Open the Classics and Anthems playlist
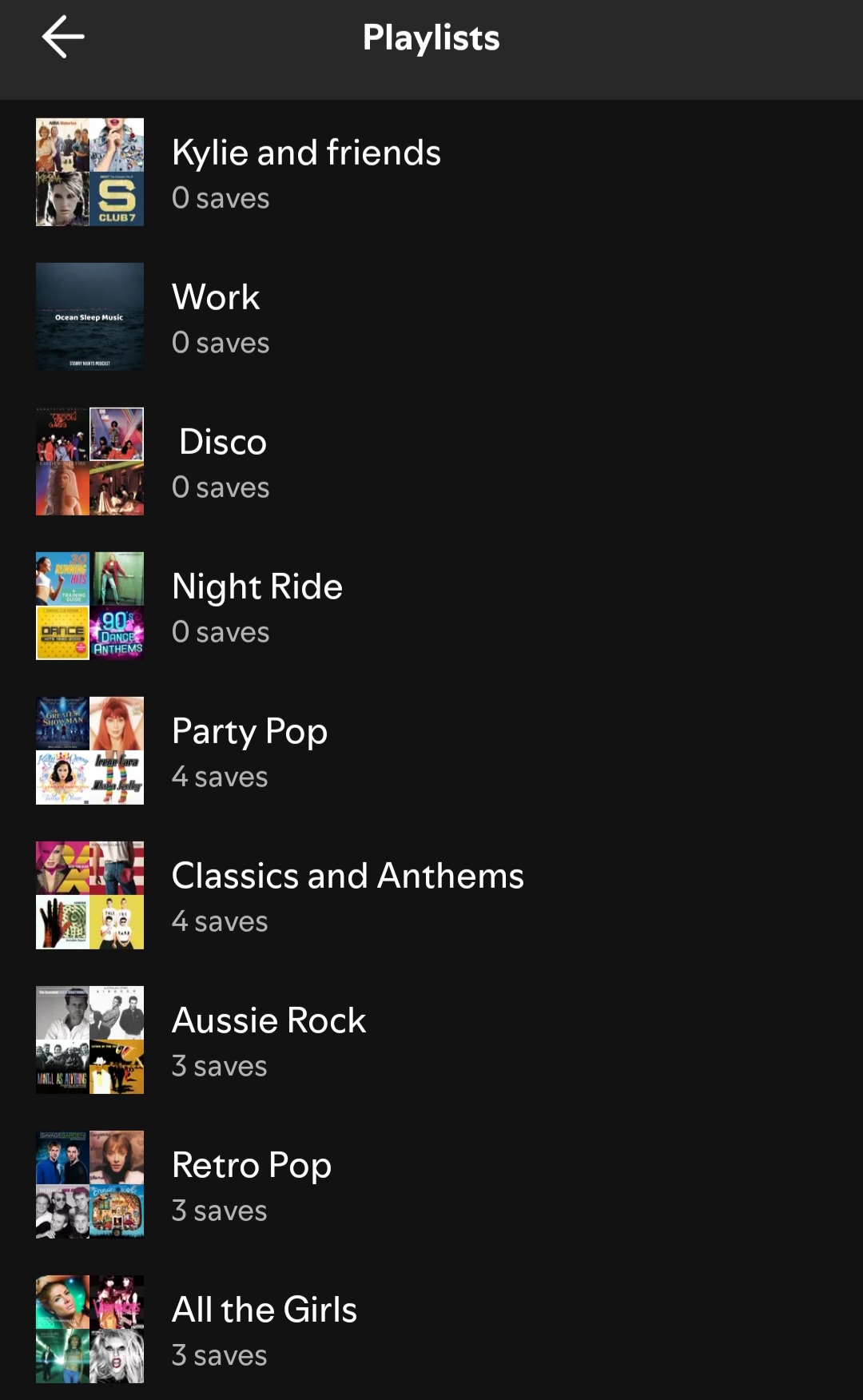863x1400 pixels. 348,895
